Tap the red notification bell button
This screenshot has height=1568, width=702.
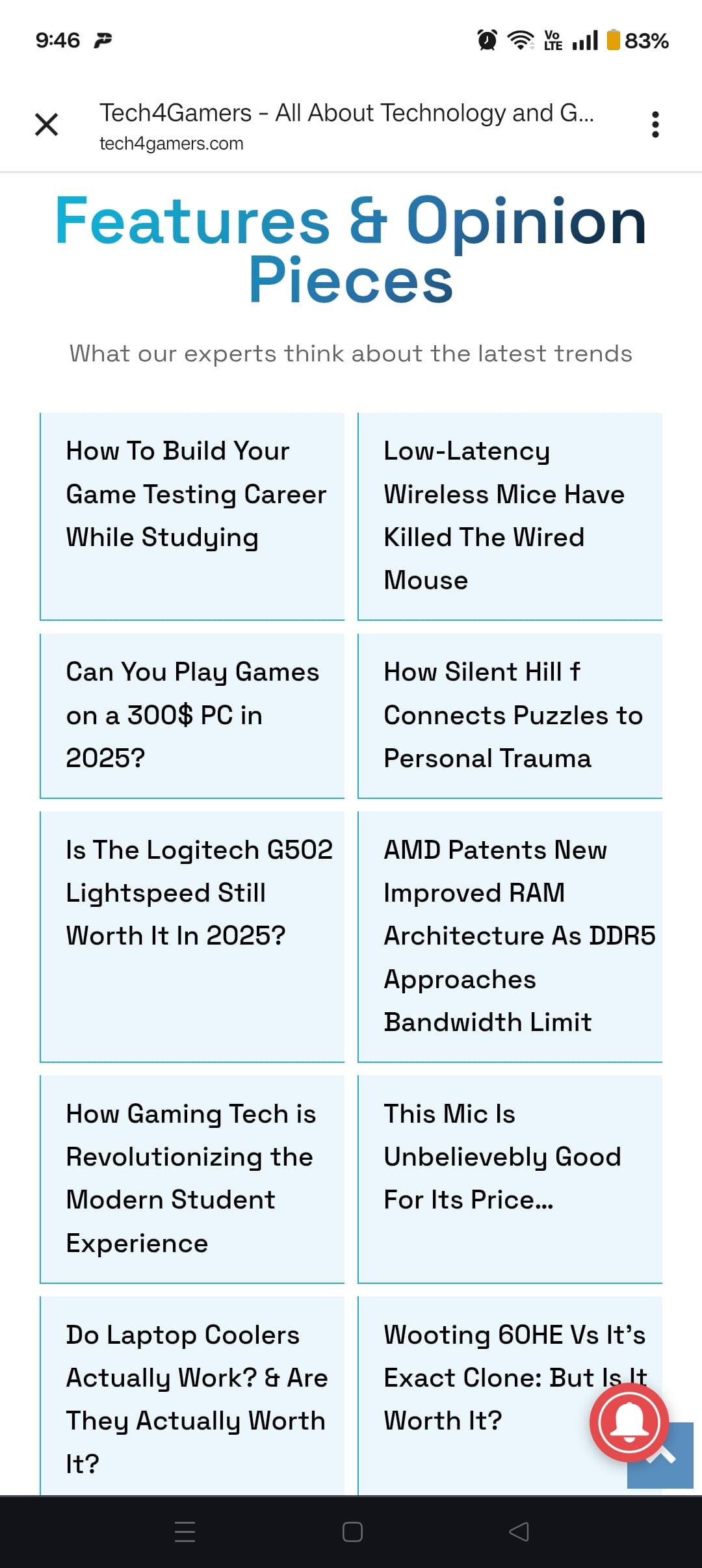(x=629, y=1422)
